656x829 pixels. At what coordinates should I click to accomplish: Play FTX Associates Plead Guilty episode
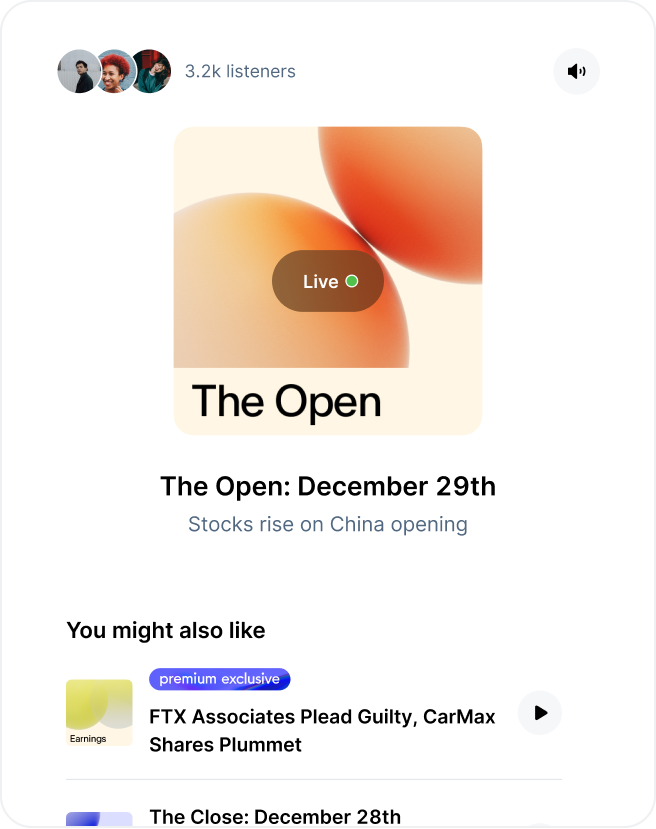(540, 713)
